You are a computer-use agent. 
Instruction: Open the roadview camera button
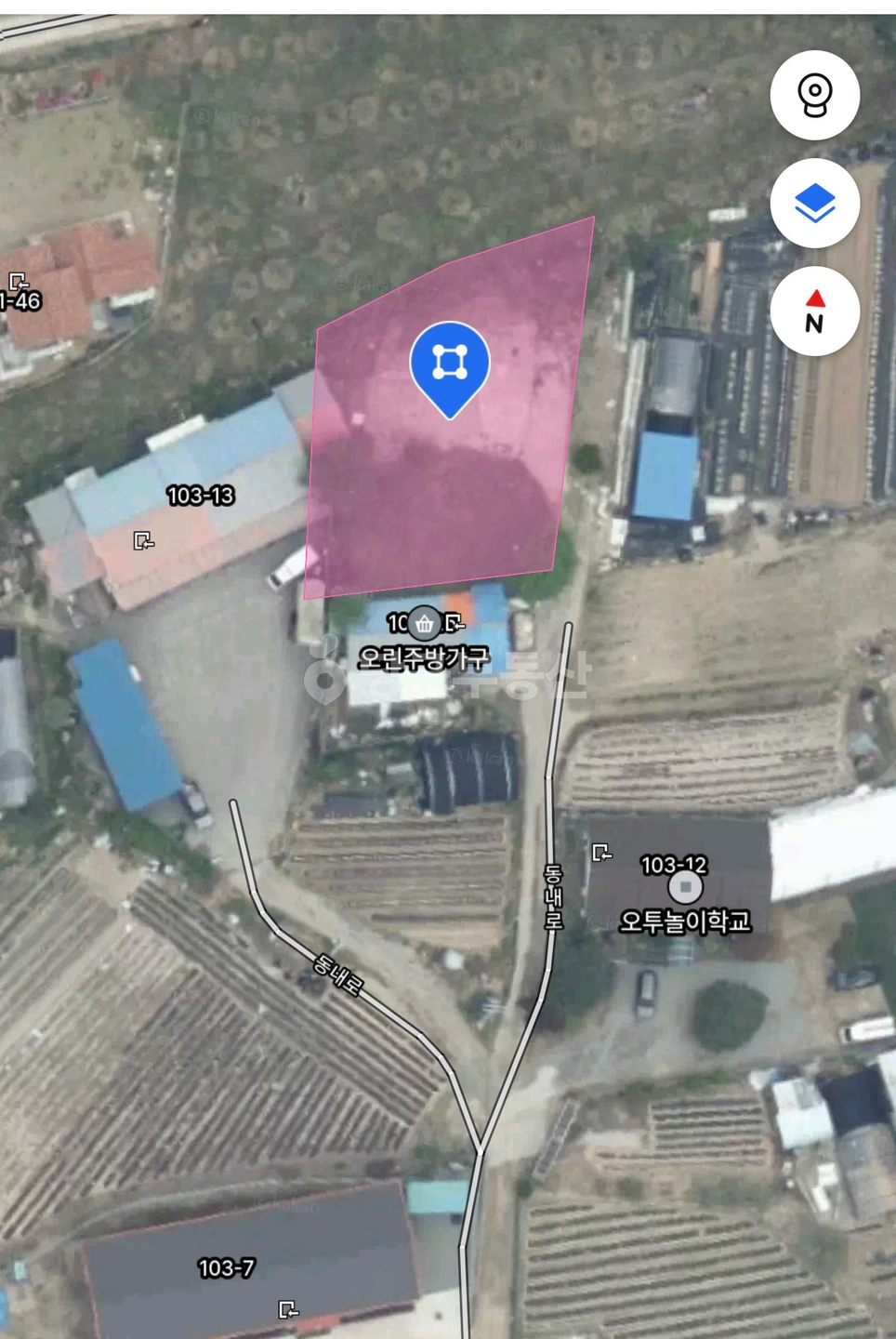(x=815, y=95)
